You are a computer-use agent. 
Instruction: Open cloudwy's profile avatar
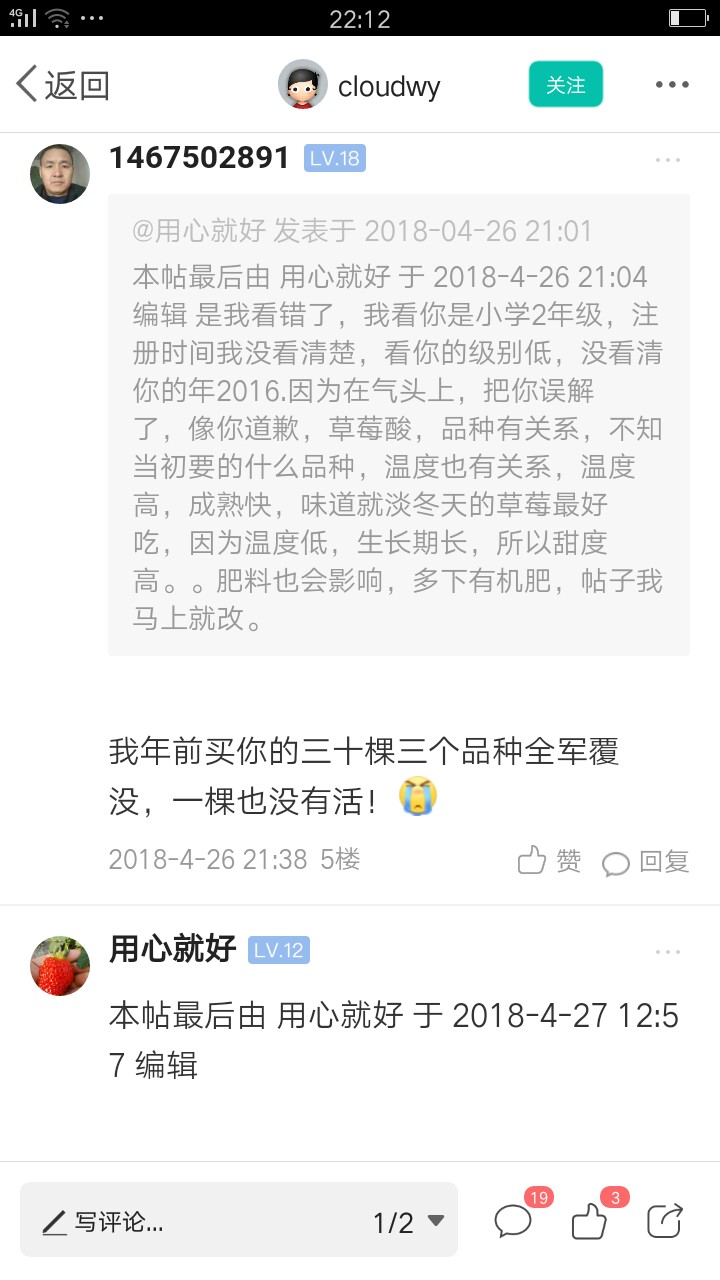302,85
